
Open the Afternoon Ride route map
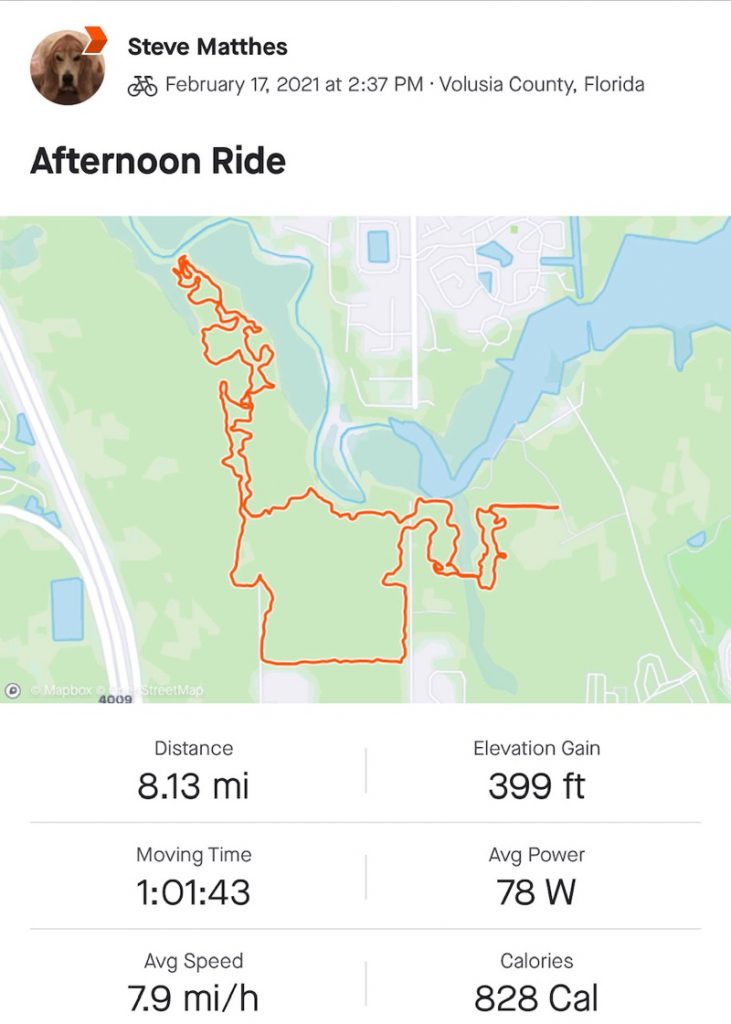[x=365, y=459]
